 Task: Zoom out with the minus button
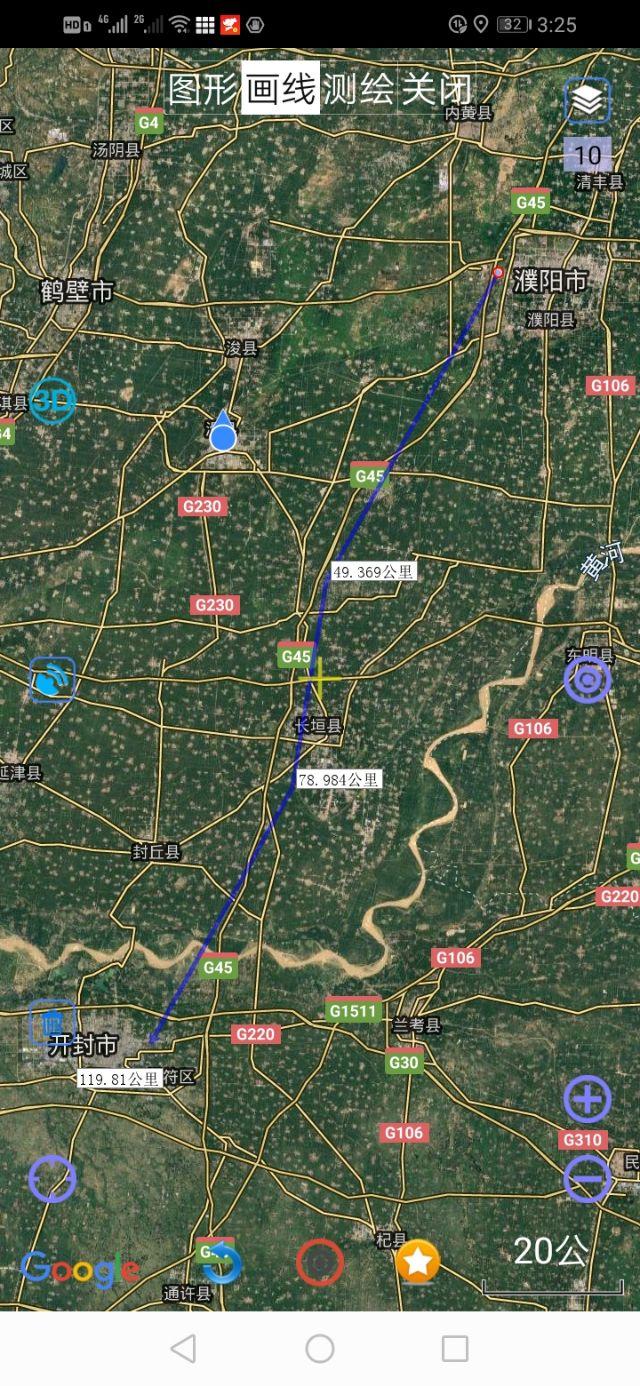(x=587, y=1179)
